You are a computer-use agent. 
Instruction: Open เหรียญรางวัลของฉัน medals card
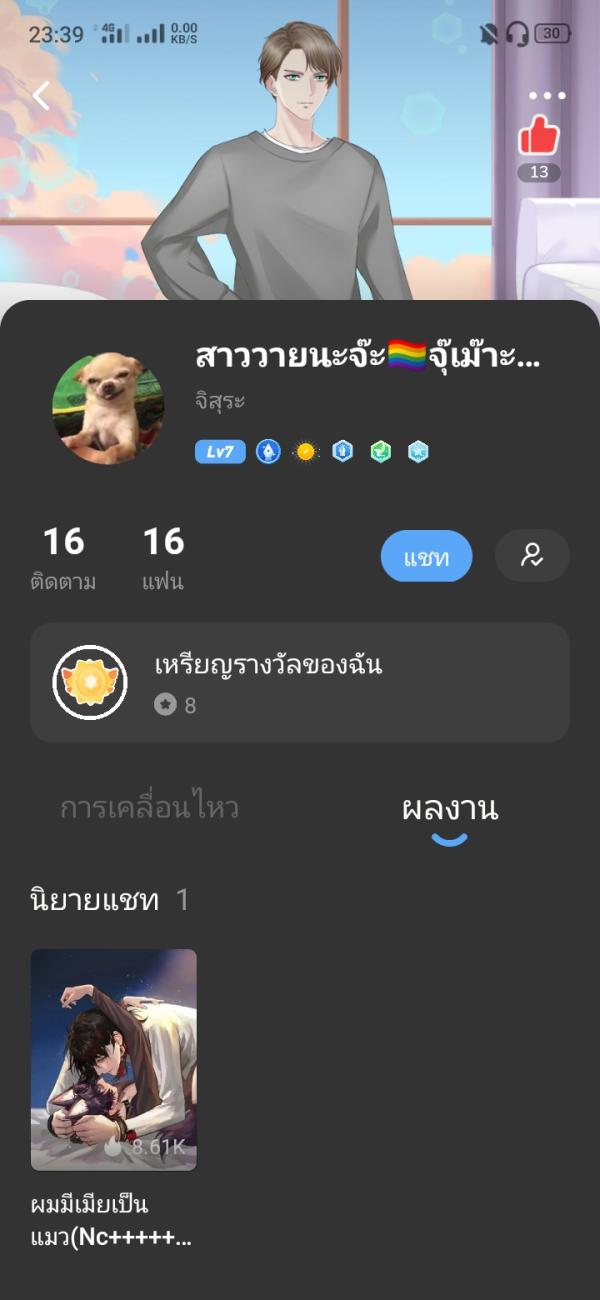pyautogui.click(x=300, y=682)
